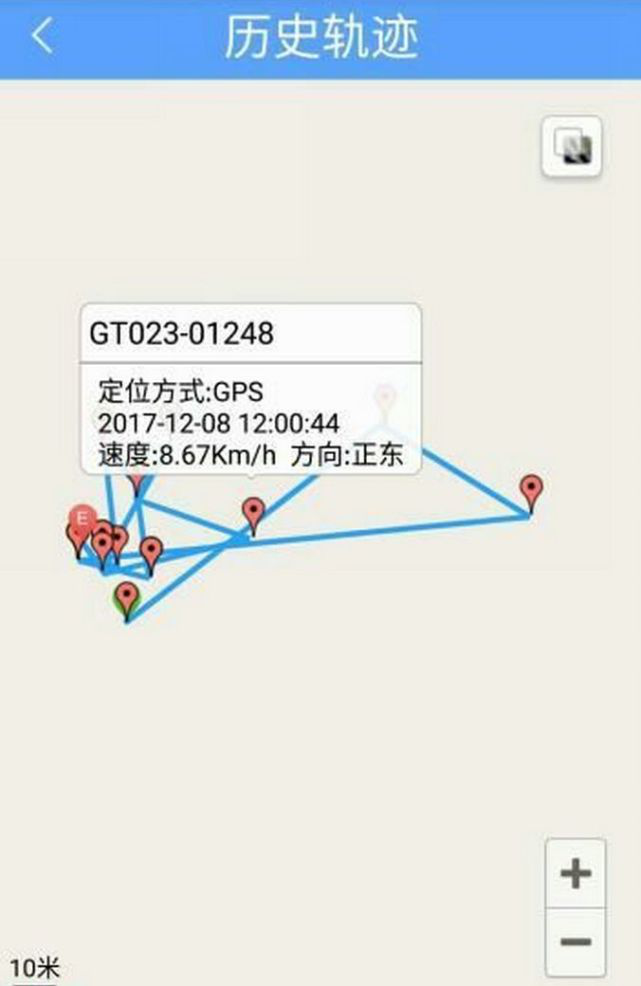Tap the red E end marker
This screenshot has width=641, height=986.
pyautogui.click(x=81, y=517)
